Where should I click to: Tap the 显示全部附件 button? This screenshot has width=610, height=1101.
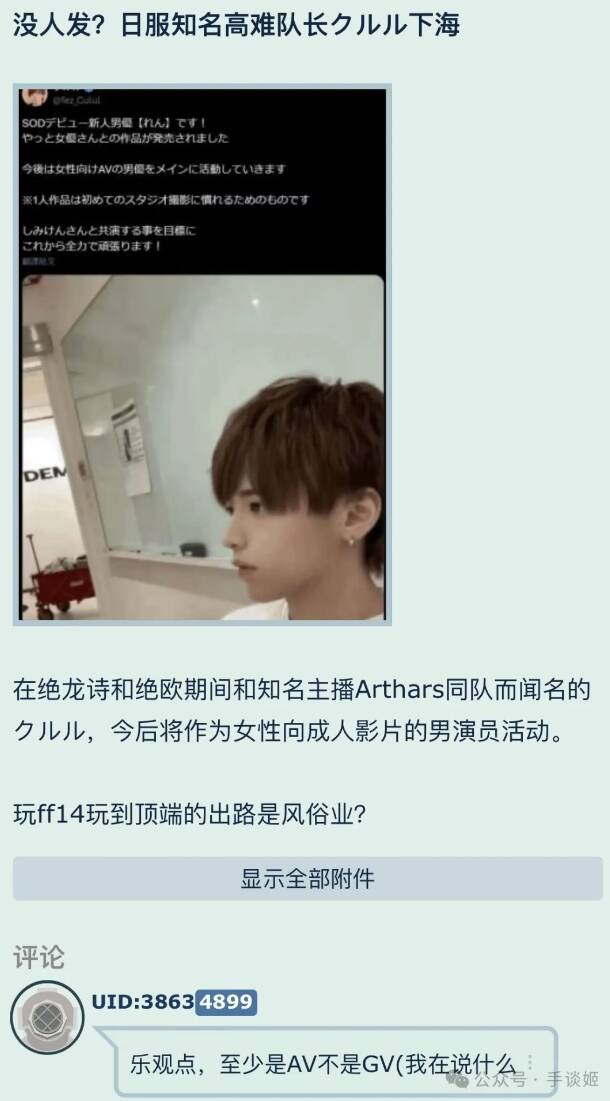[307, 879]
